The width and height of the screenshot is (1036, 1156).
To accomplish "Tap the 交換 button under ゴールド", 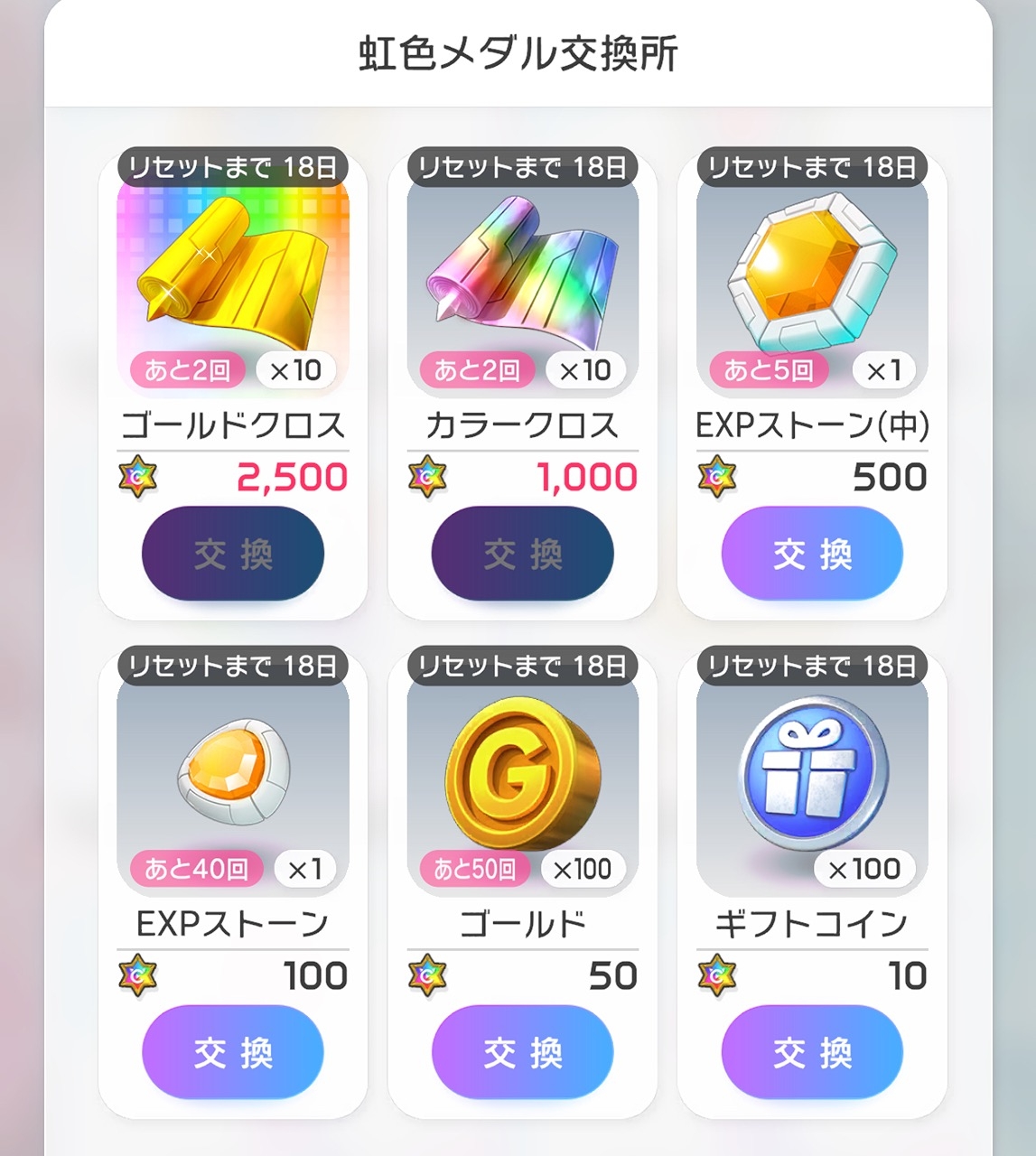I will [x=522, y=1051].
